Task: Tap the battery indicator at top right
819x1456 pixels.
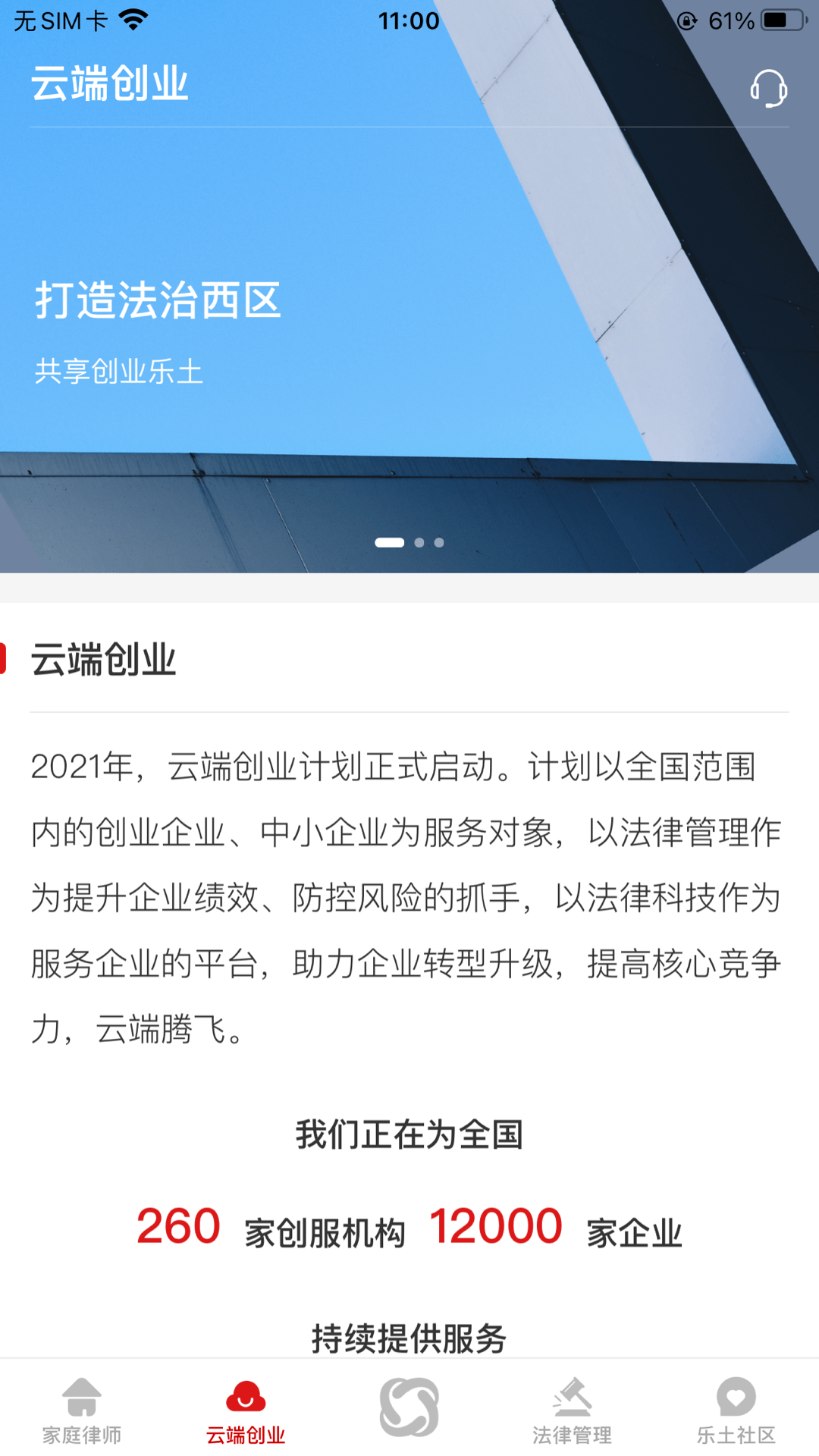Action: (783, 20)
